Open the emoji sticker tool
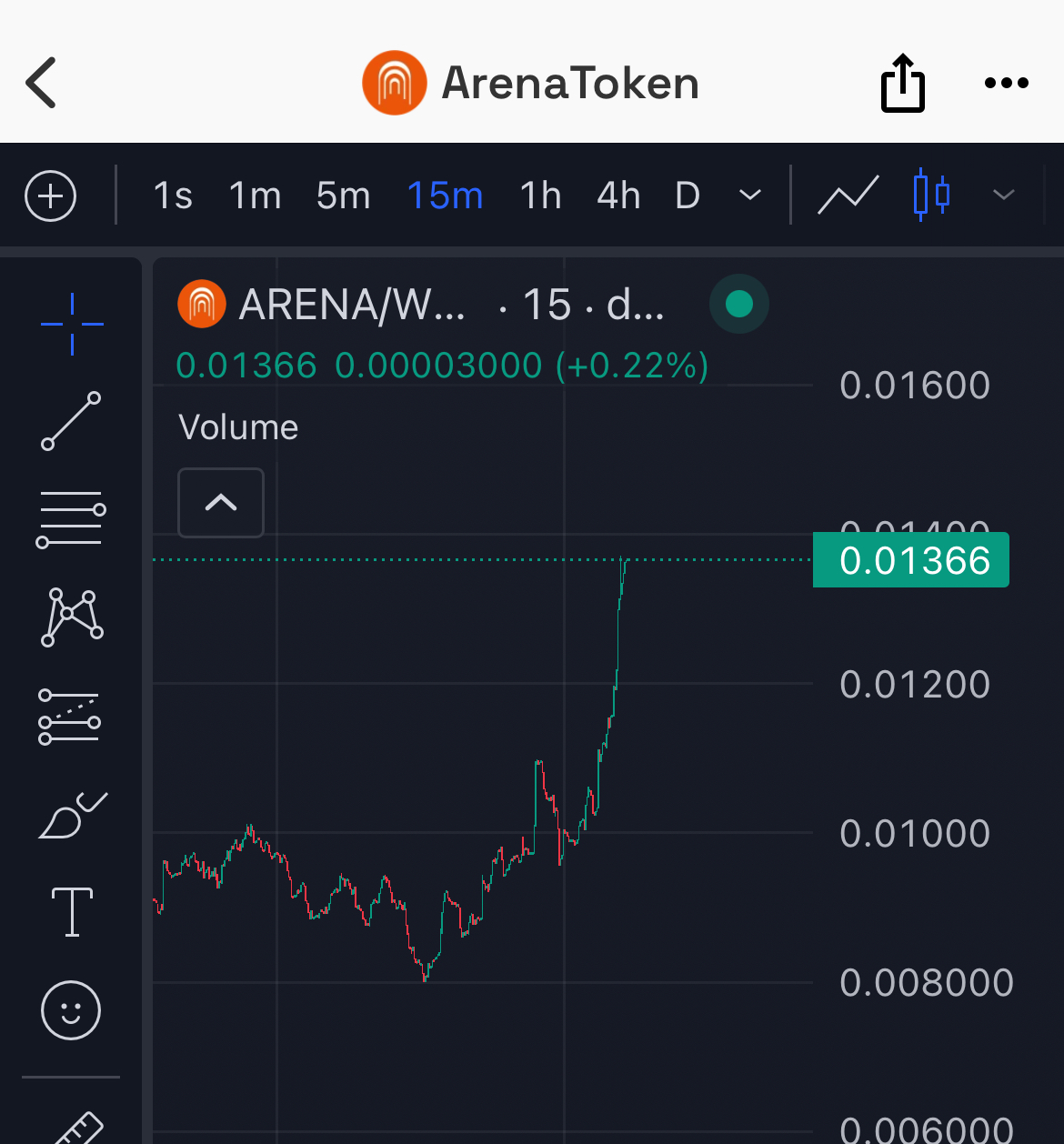Viewport: 1064px width, 1144px height. (71, 1009)
